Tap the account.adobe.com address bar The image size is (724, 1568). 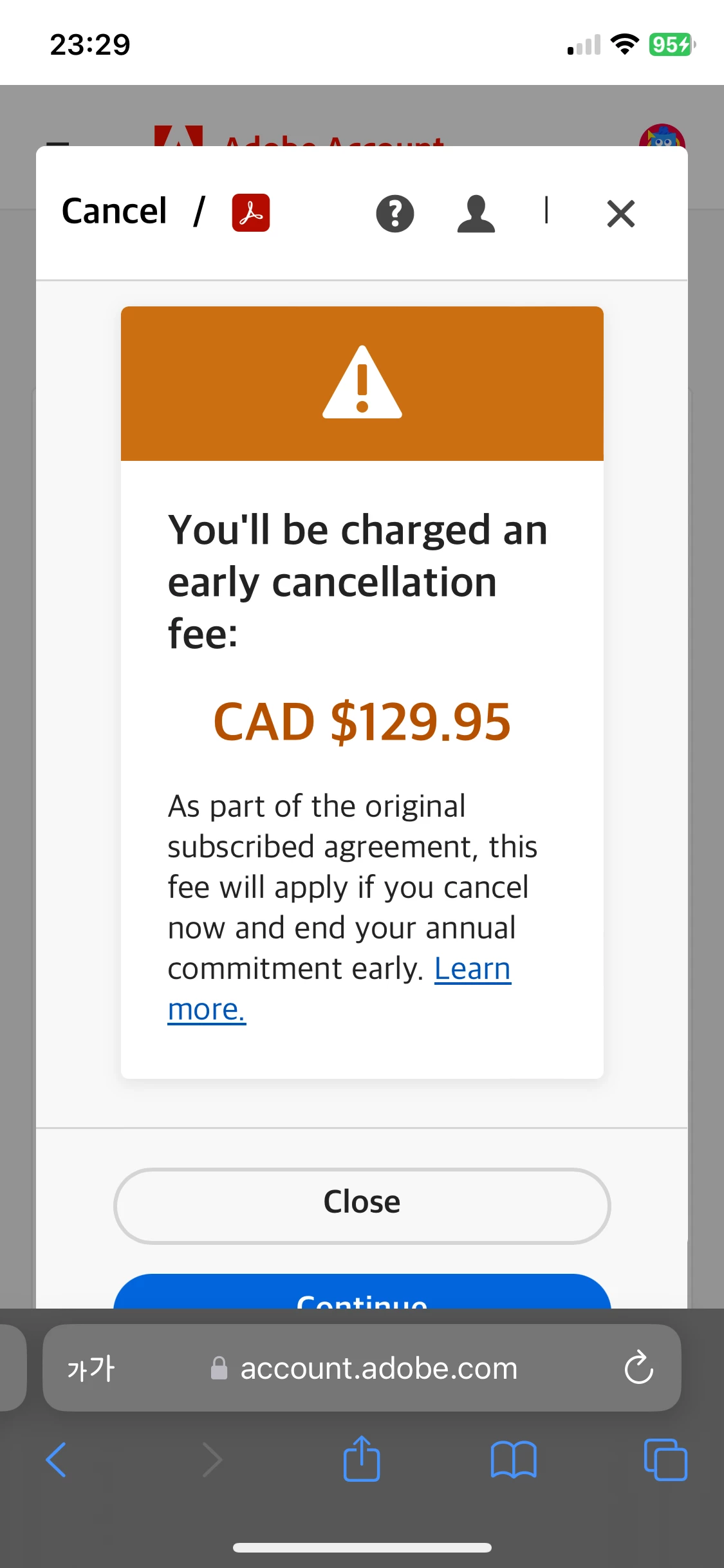[378, 1367]
